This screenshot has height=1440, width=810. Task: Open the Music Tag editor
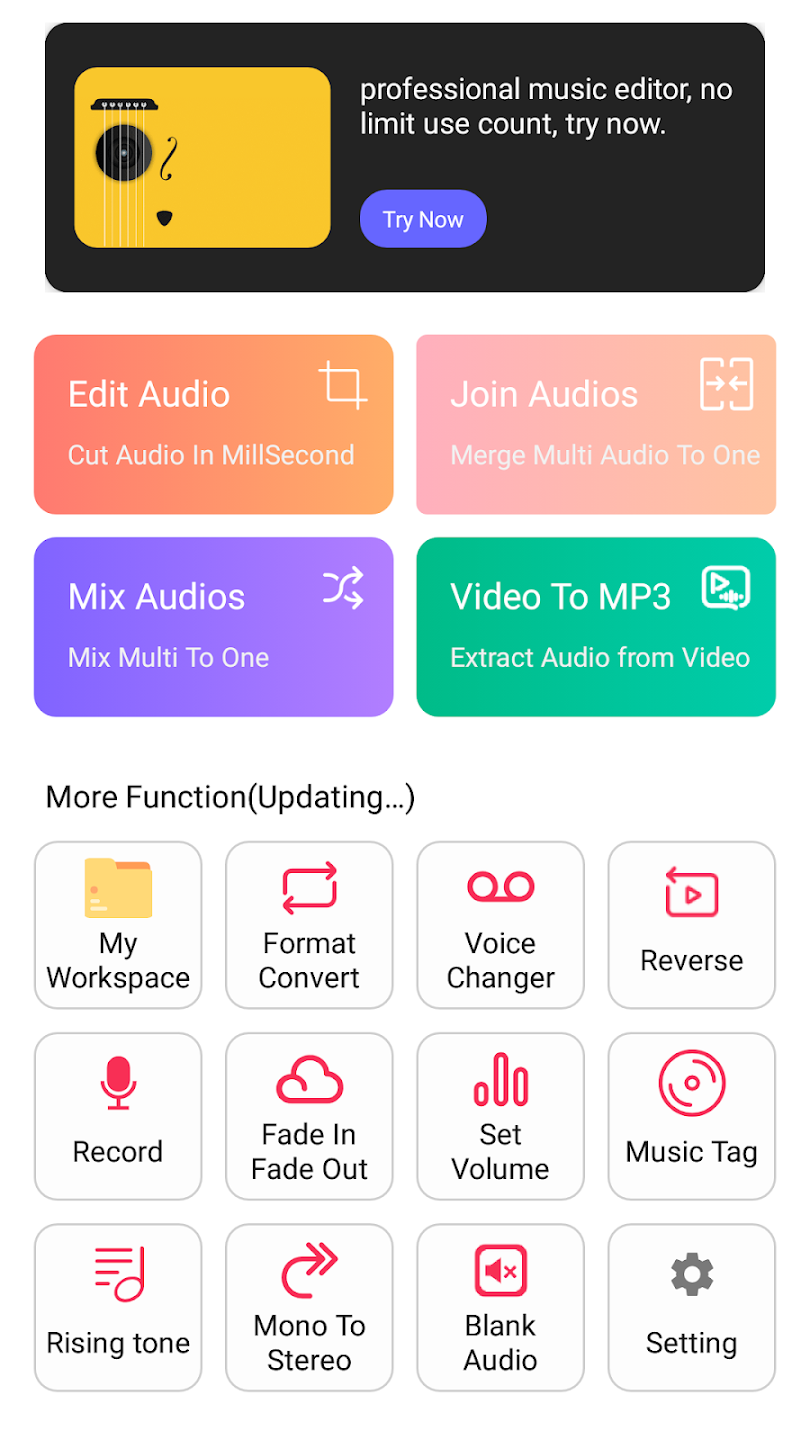(x=692, y=1116)
